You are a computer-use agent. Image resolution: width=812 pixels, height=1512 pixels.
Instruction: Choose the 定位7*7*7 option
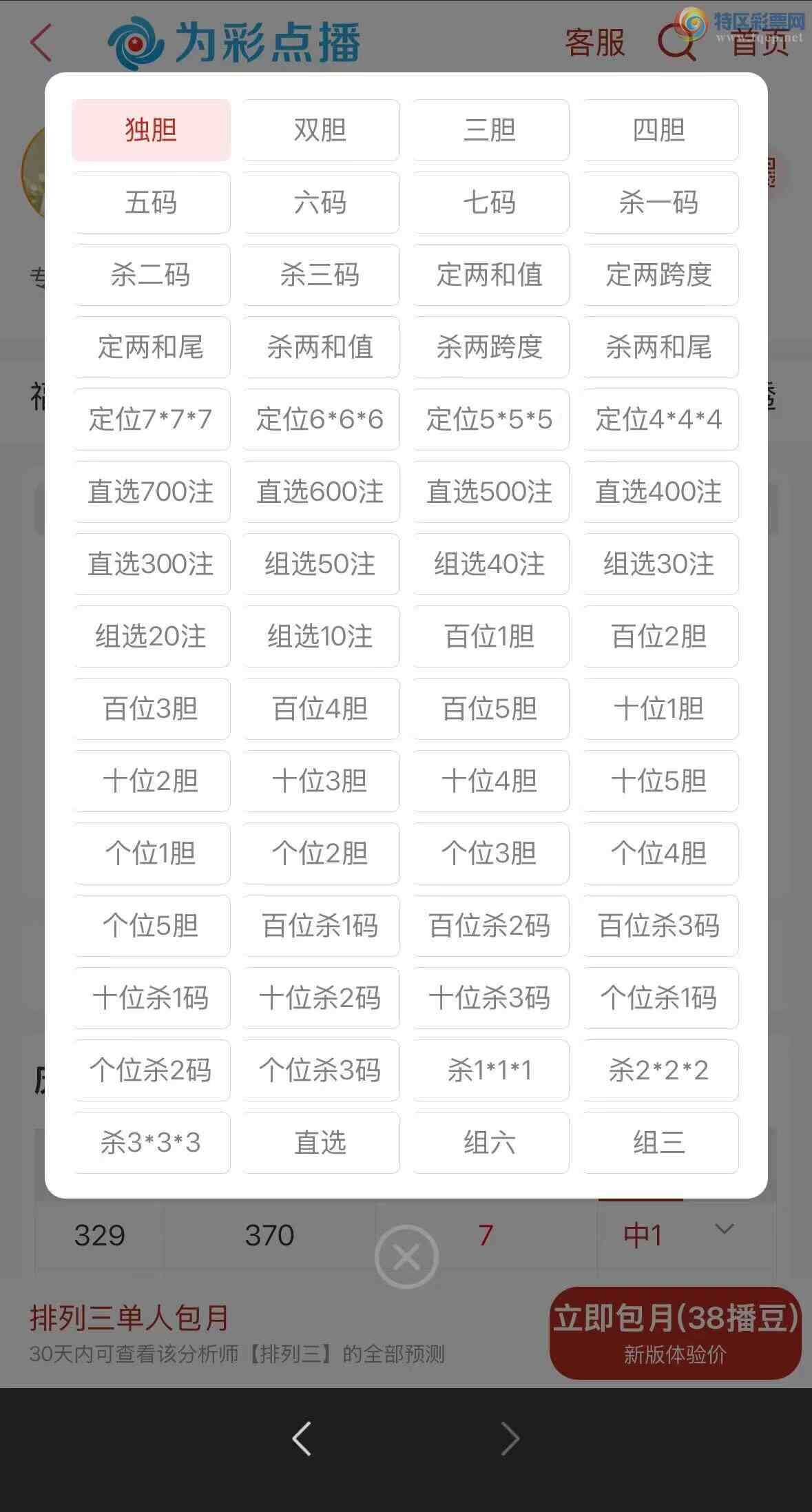[x=151, y=420]
